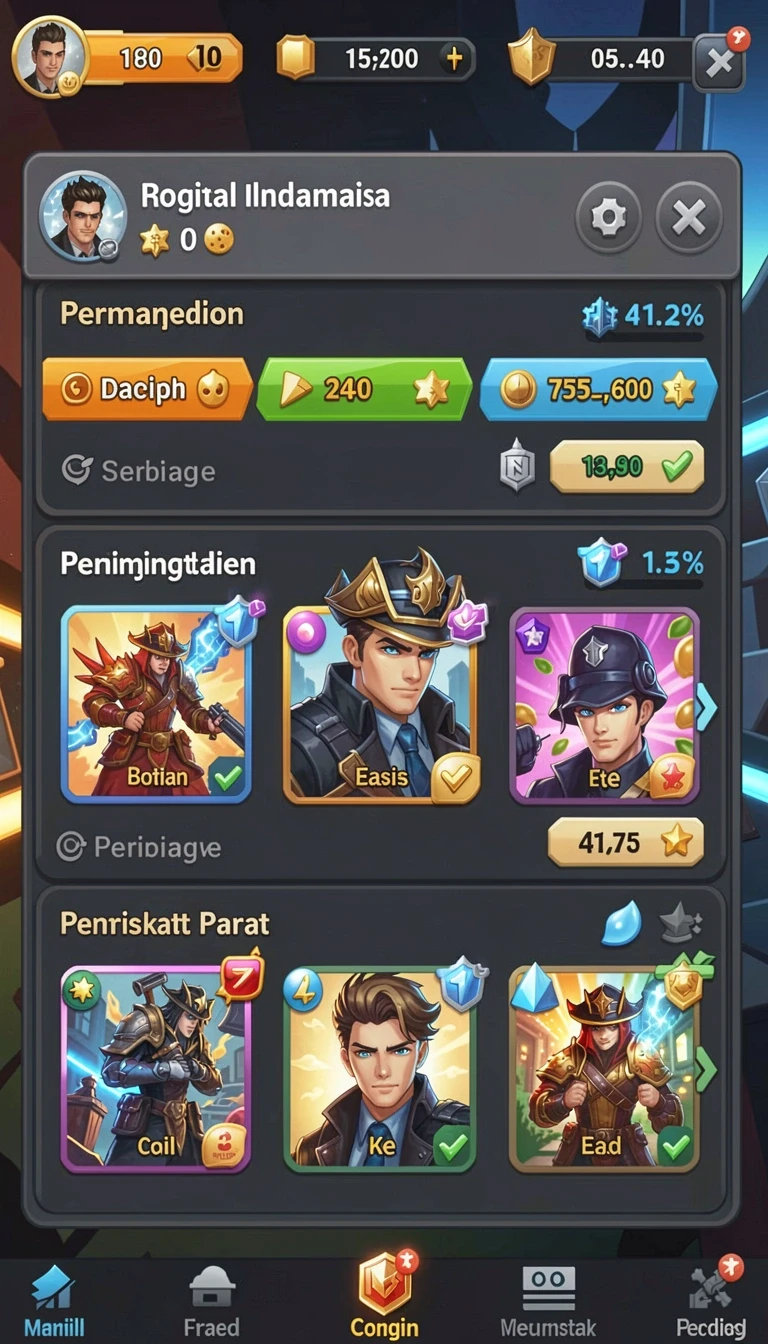The image size is (768, 1344).
Task: Go to the Meumstak tab
Action: click(x=548, y=1302)
